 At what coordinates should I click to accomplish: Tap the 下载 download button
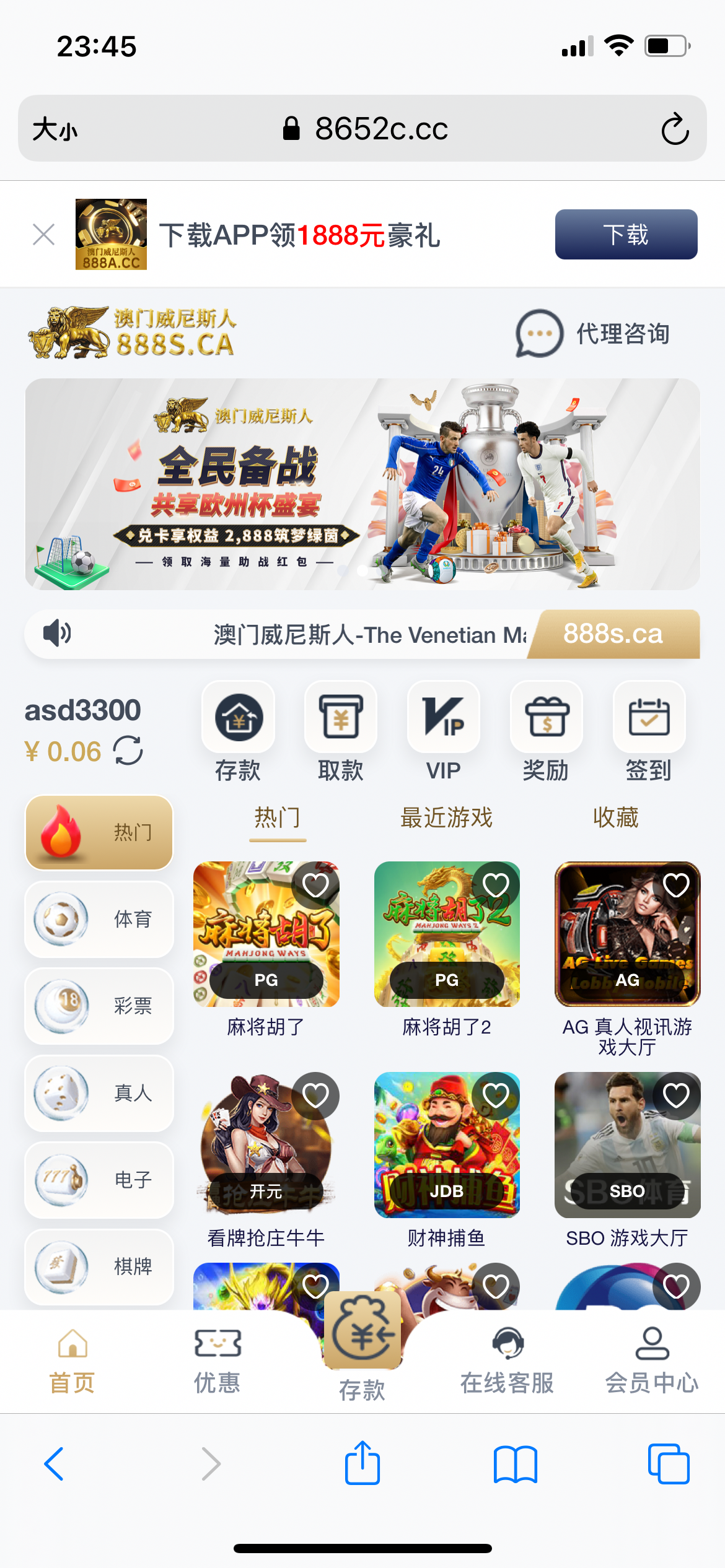(626, 234)
